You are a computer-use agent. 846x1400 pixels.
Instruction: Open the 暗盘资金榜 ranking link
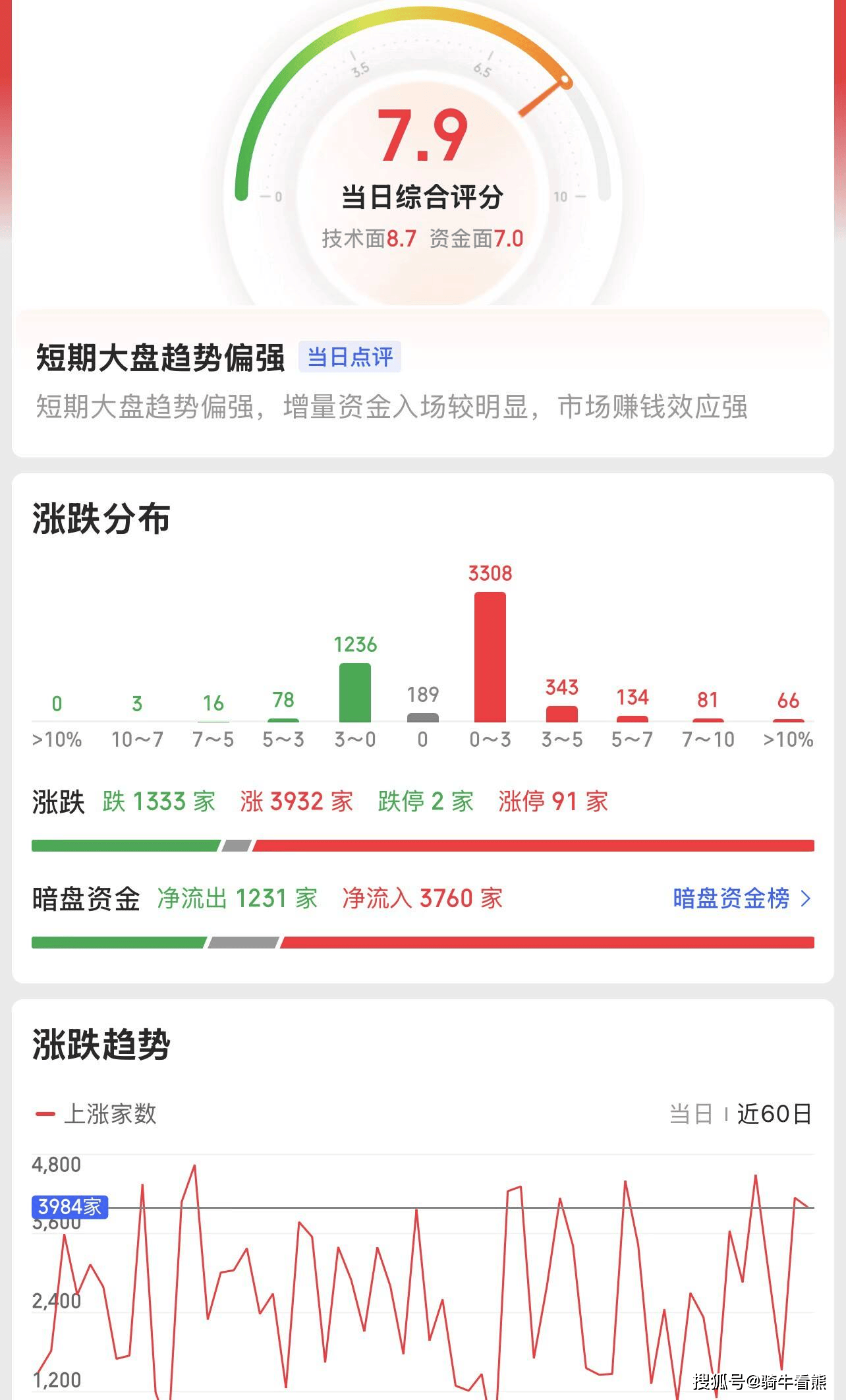pyautogui.click(x=741, y=898)
